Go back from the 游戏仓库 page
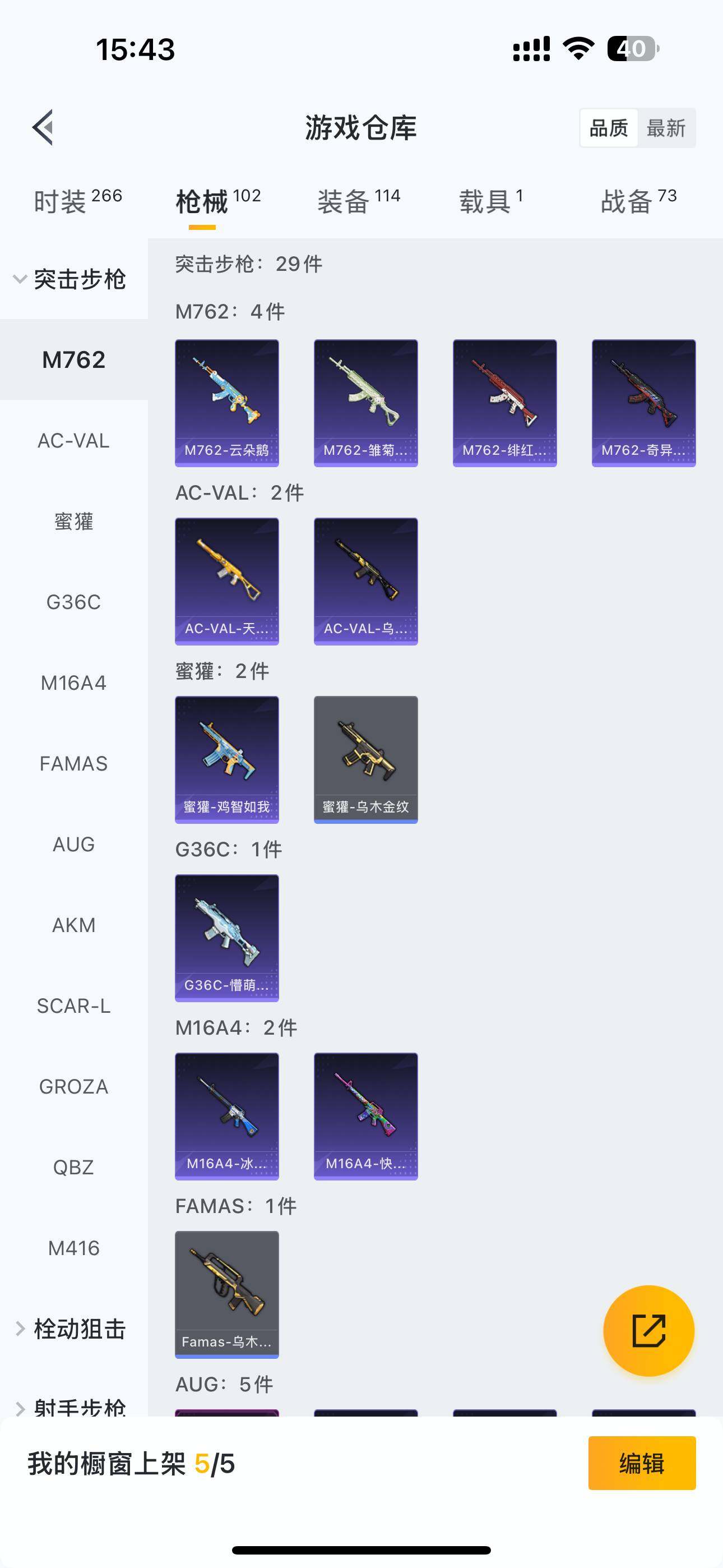 coord(43,127)
